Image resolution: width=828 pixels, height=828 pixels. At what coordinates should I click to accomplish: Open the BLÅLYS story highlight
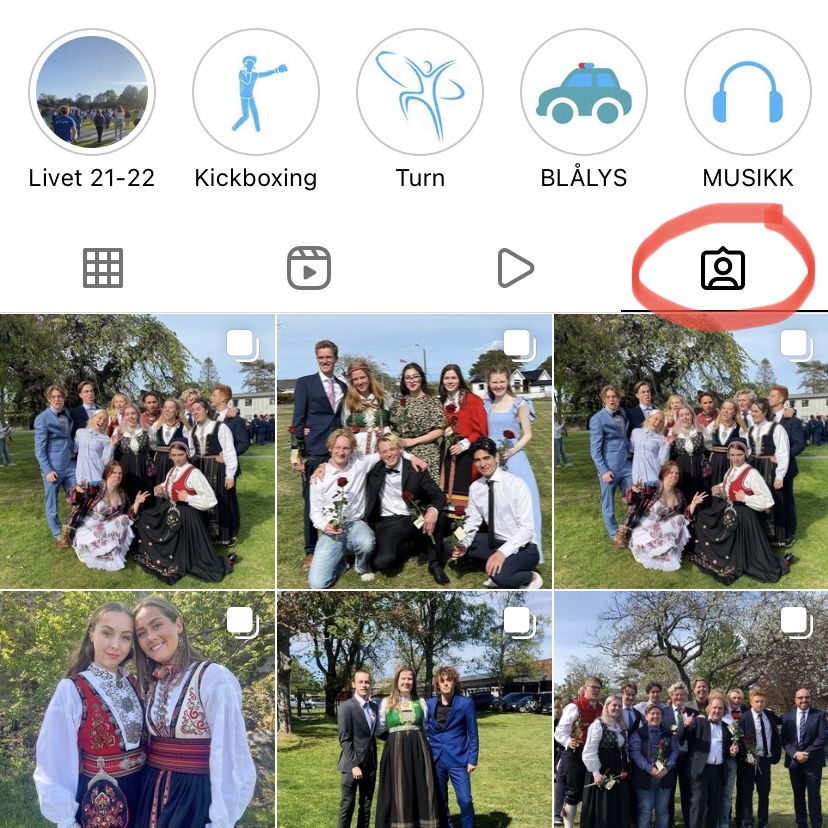pyautogui.click(x=584, y=92)
